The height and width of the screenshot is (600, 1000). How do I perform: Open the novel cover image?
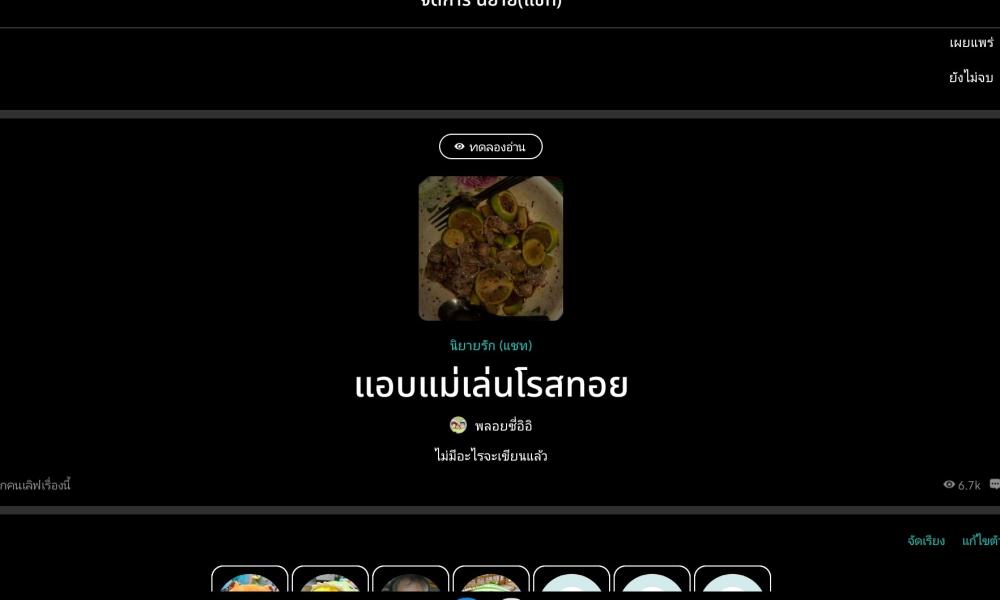point(490,248)
